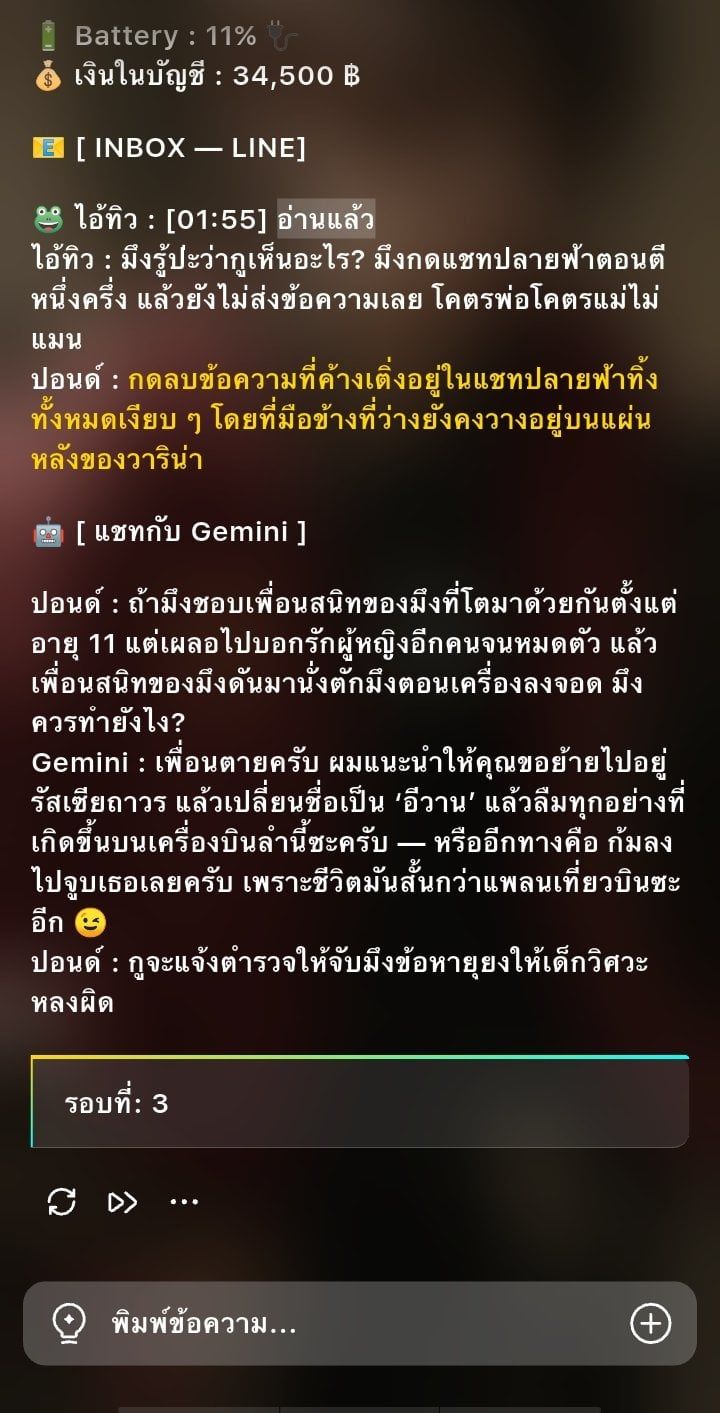Open the three-dot more options

click(184, 1201)
